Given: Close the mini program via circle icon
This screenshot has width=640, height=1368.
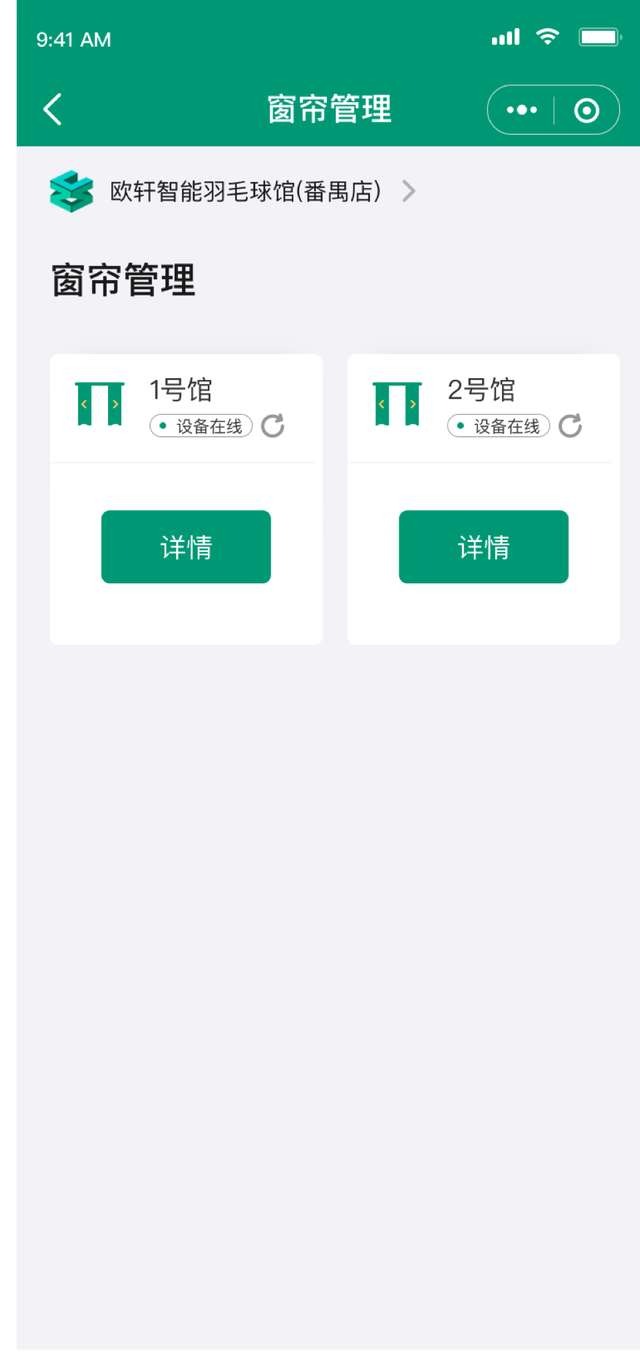Looking at the screenshot, I should pyautogui.click(x=587, y=110).
